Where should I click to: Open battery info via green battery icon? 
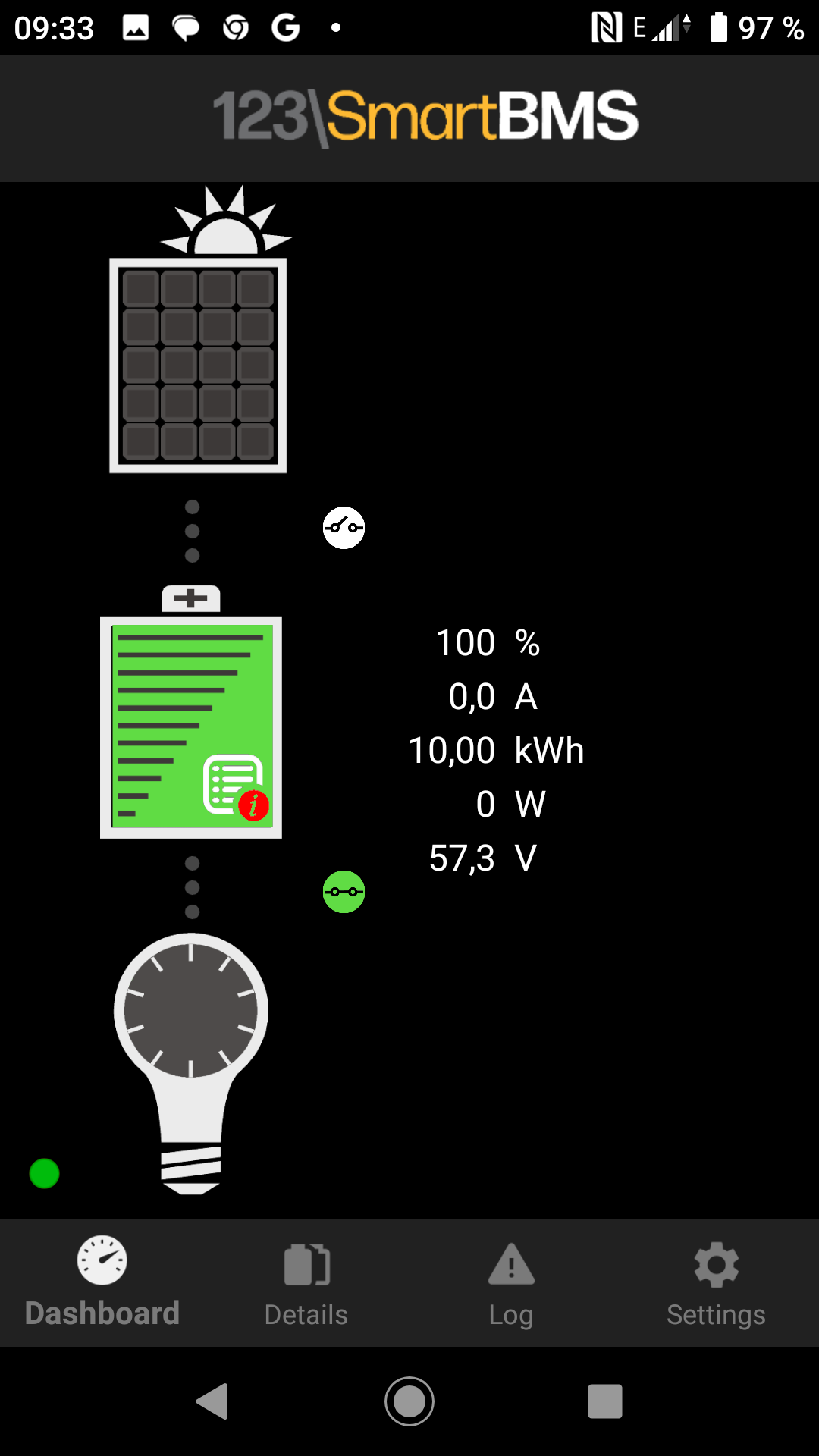pos(191,726)
